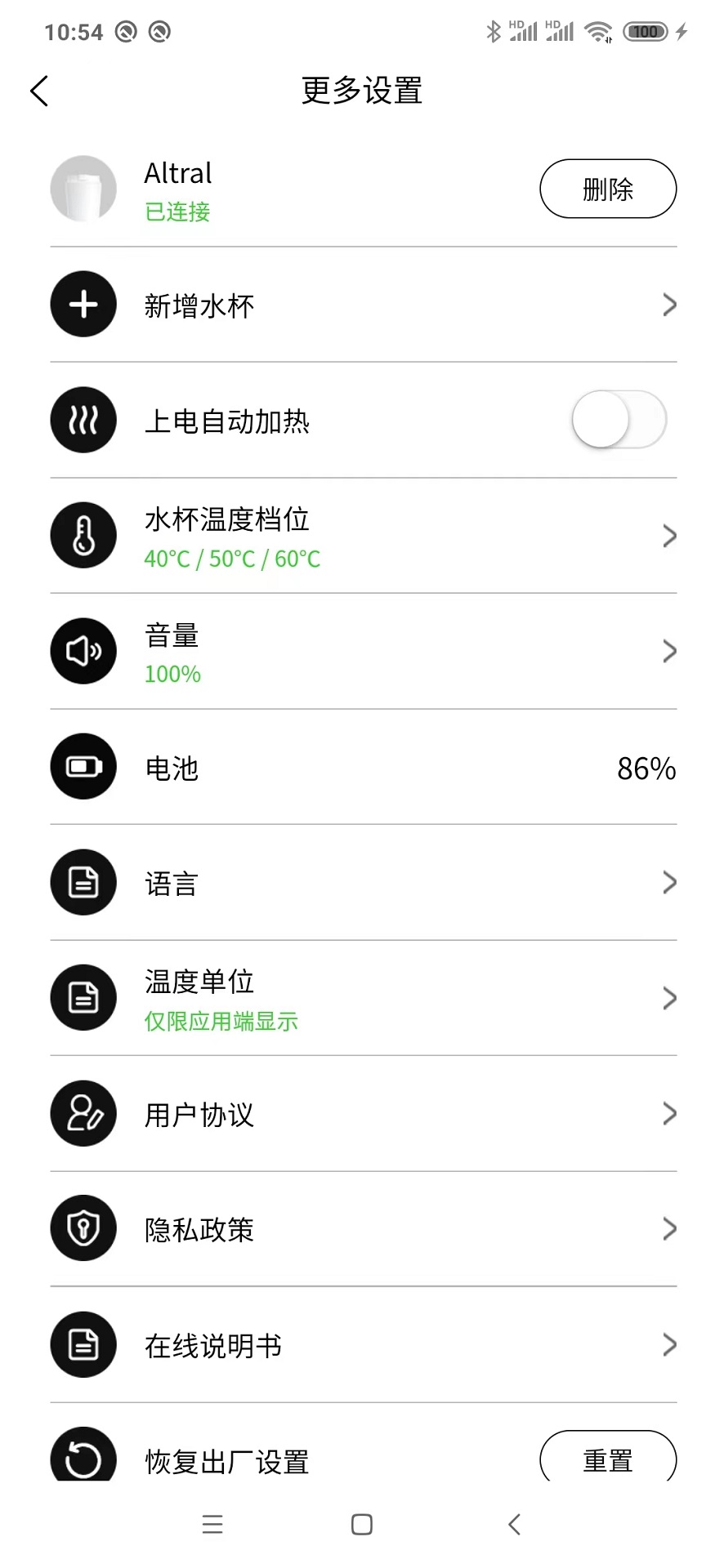This screenshot has width=724, height=1568.
Task: Delete the Altral cup via 删除 button
Action: pyautogui.click(x=607, y=189)
